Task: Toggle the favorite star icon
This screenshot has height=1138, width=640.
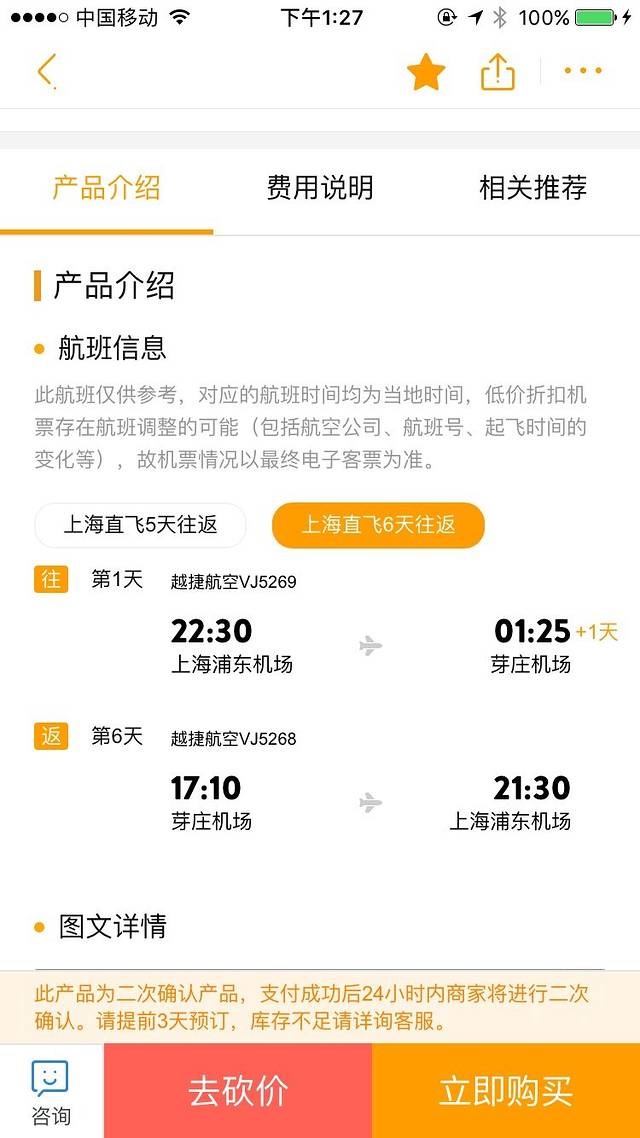Action: pos(426,72)
